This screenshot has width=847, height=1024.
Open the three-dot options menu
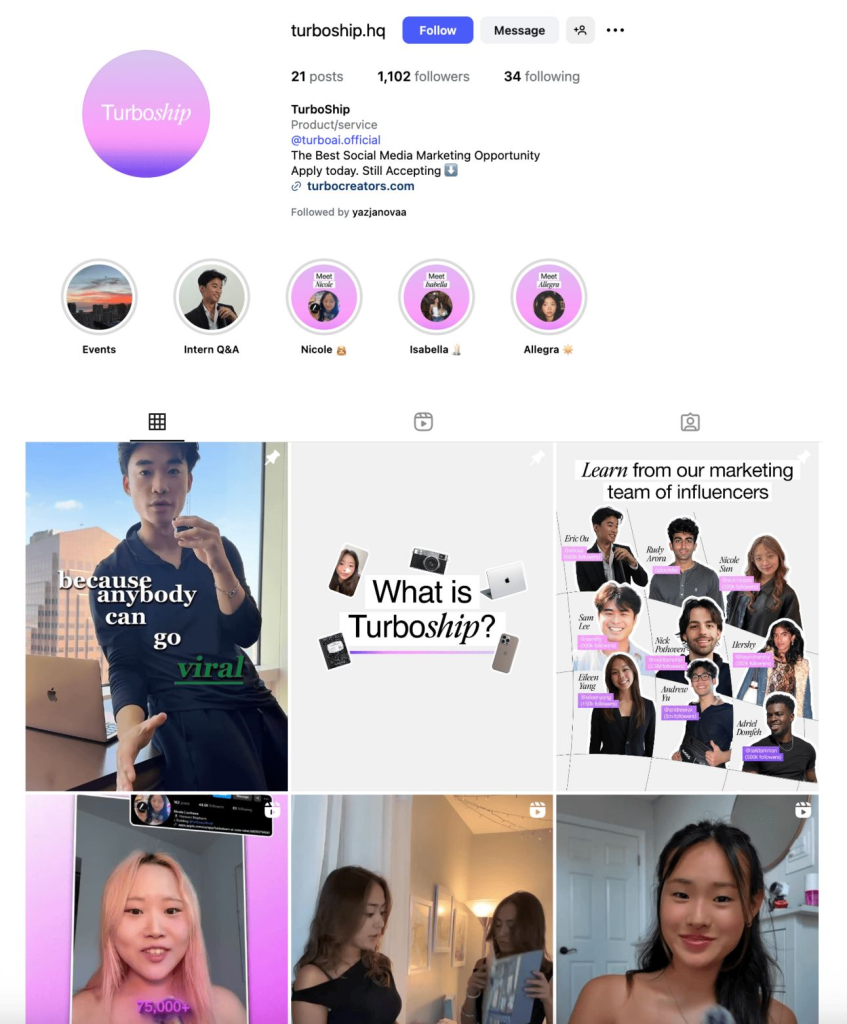(x=615, y=30)
